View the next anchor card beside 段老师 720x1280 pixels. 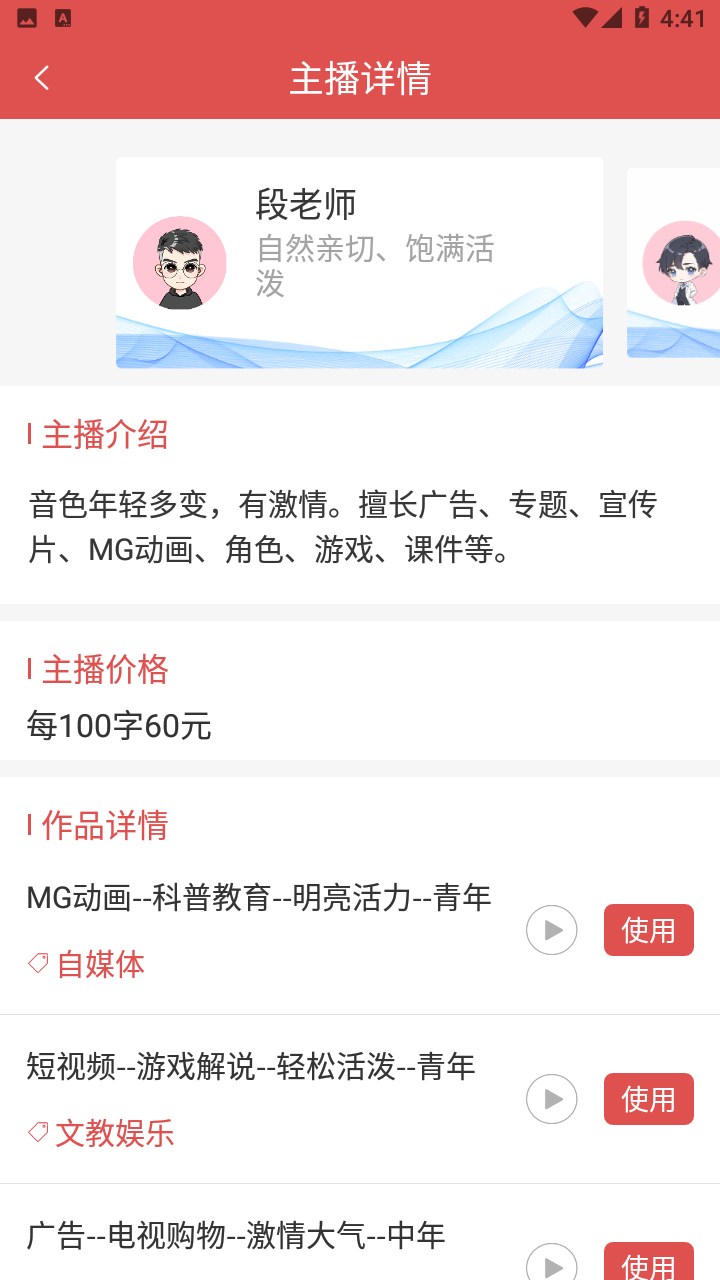pyautogui.click(x=675, y=263)
